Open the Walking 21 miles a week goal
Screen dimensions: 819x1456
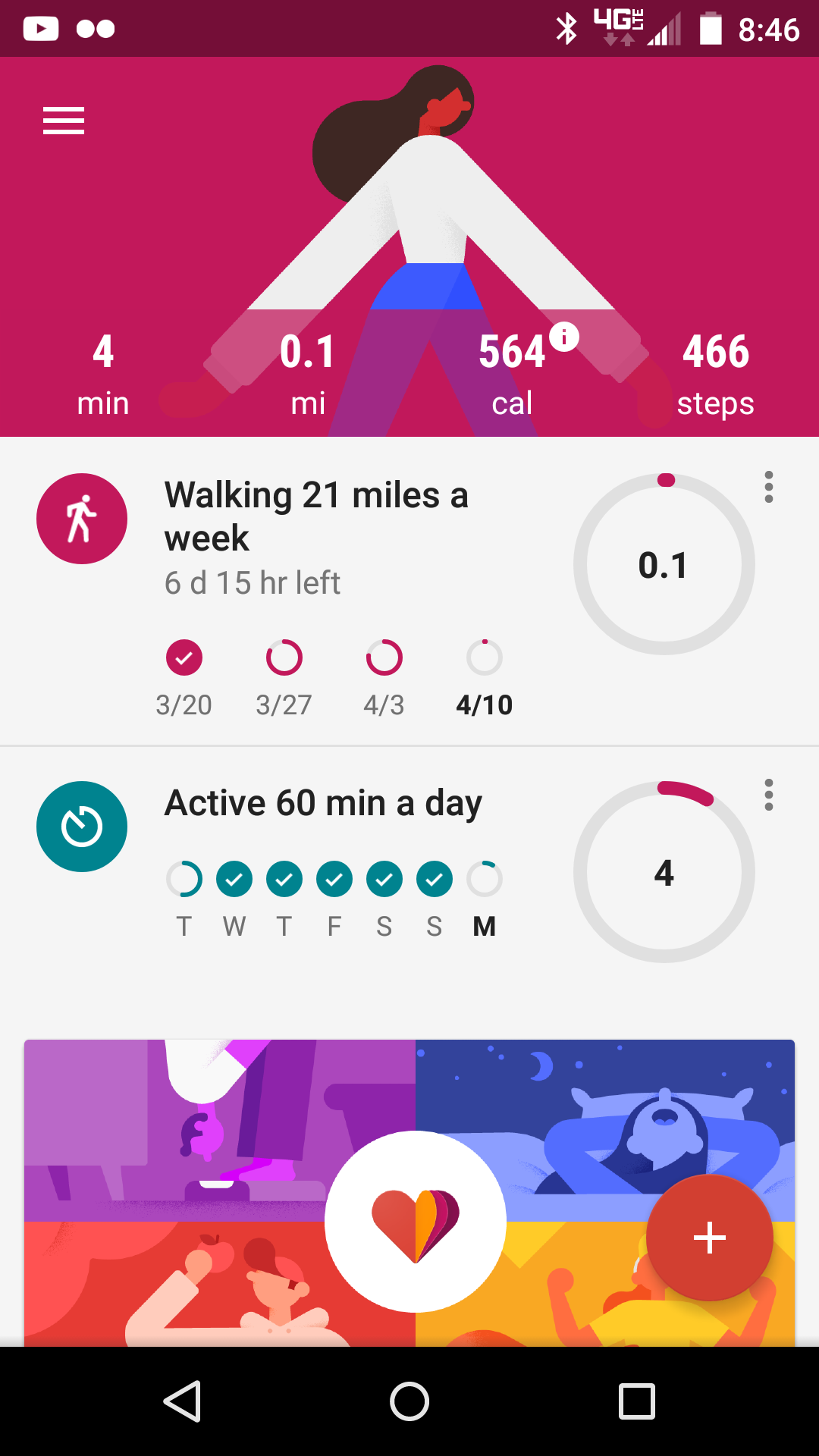point(316,516)
